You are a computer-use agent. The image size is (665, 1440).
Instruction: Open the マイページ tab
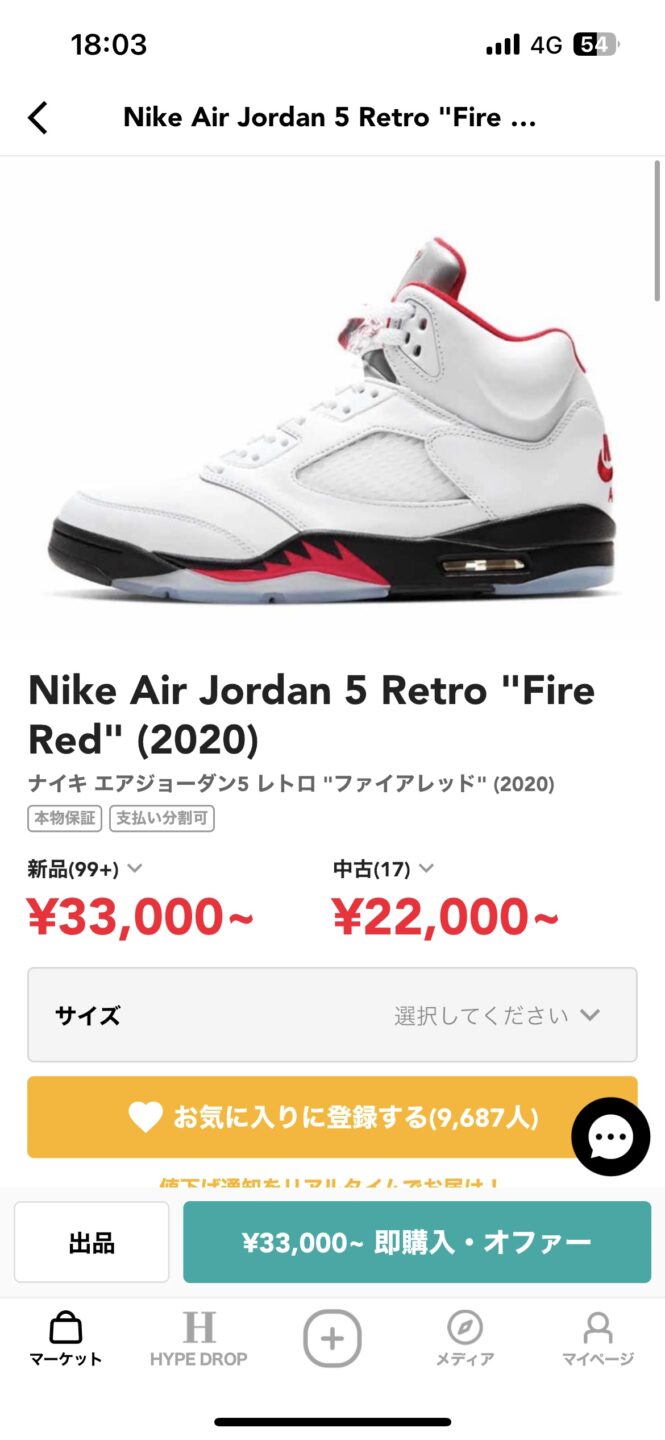pyautogui.click(x=598, y=1340)
